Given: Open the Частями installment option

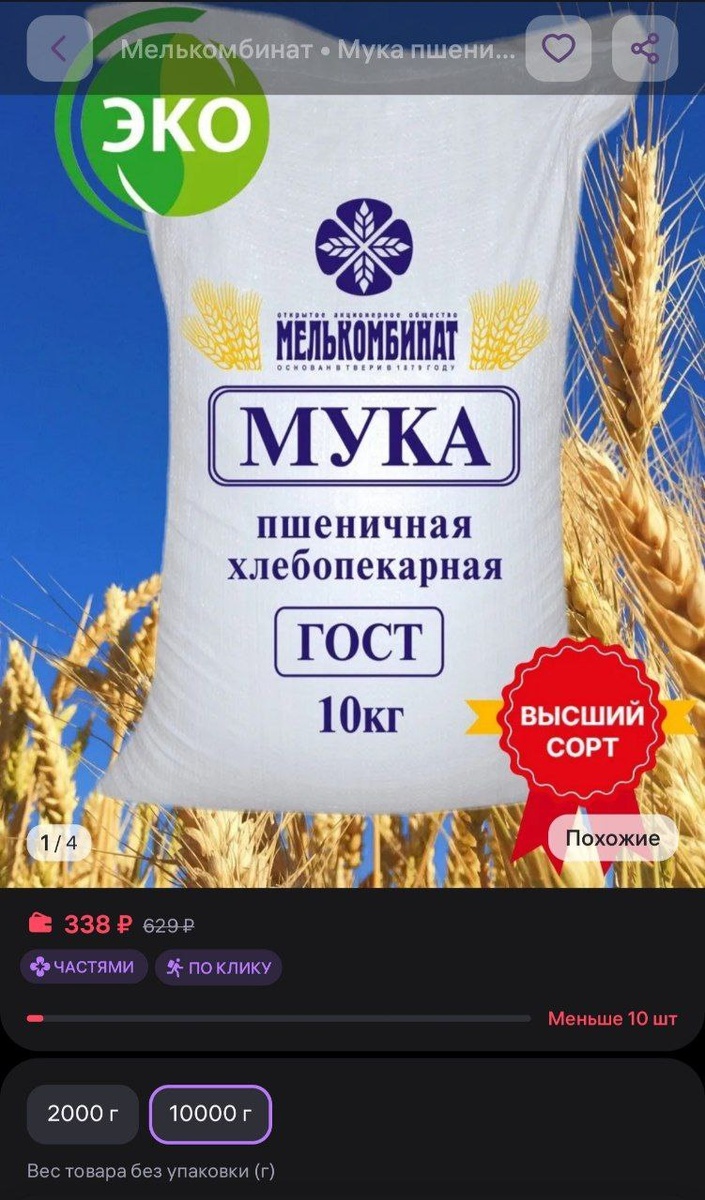Looking at the screenshot, I should click(84, 967).
